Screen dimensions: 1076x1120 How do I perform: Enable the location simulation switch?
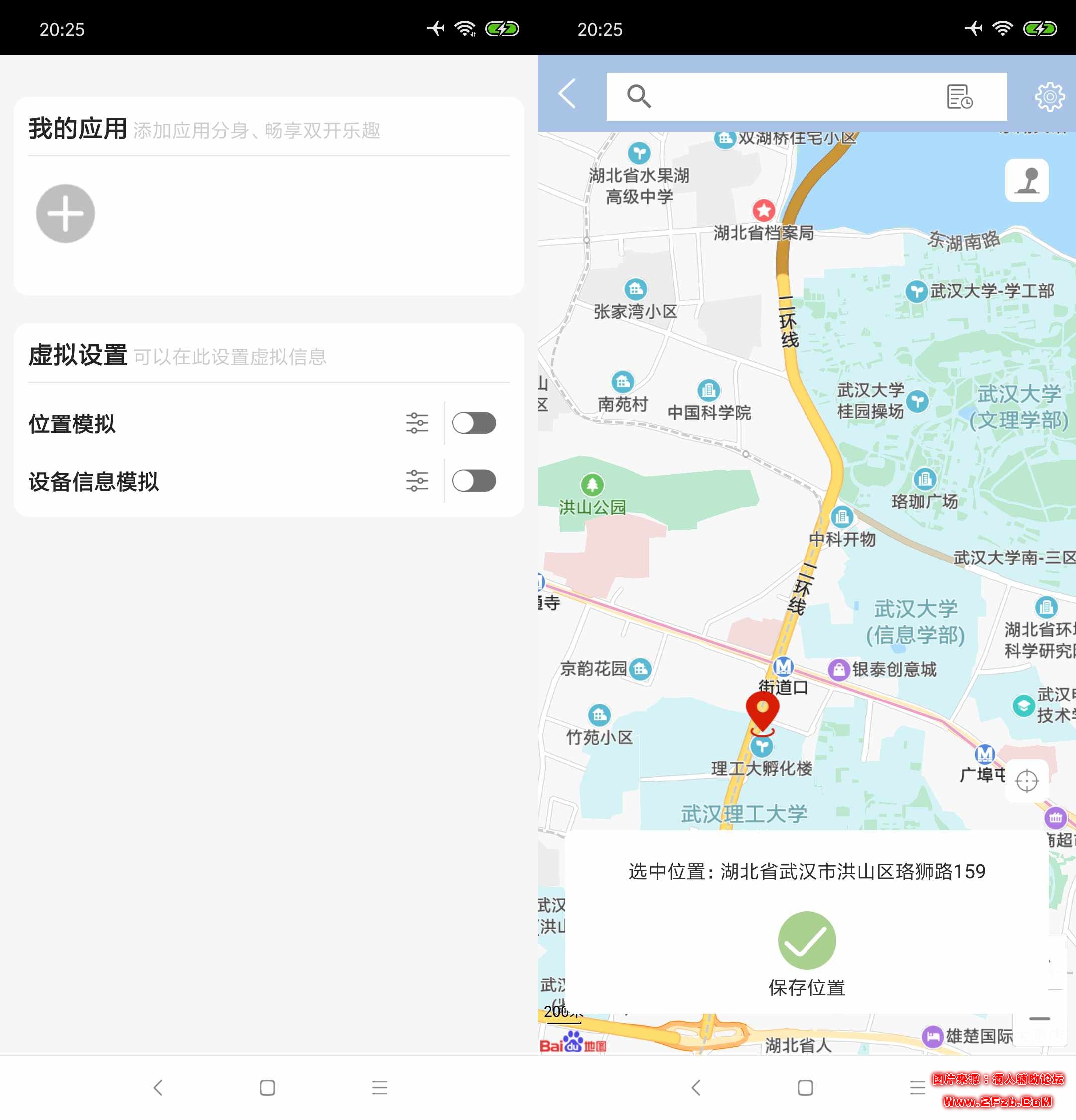(x=474, y=423)
